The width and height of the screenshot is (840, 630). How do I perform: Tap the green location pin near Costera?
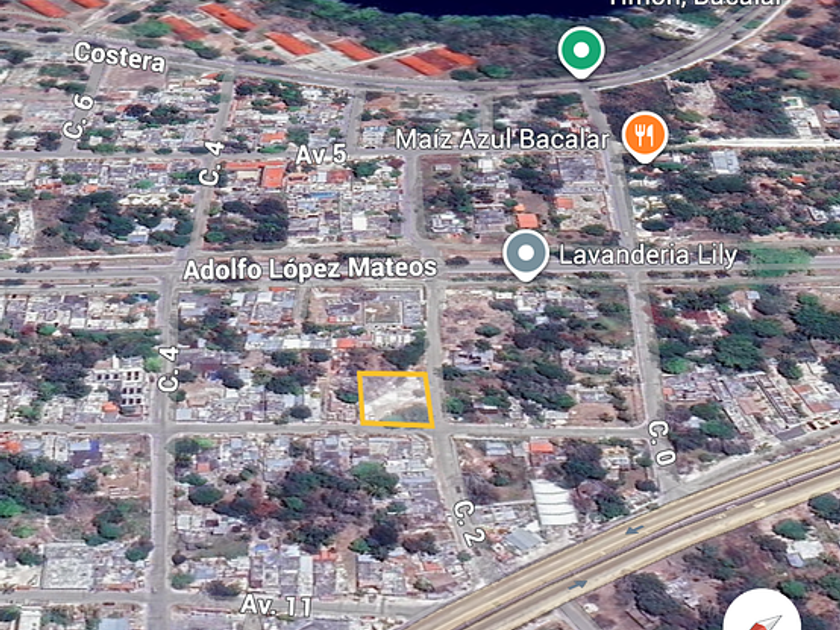coord(581,52)
